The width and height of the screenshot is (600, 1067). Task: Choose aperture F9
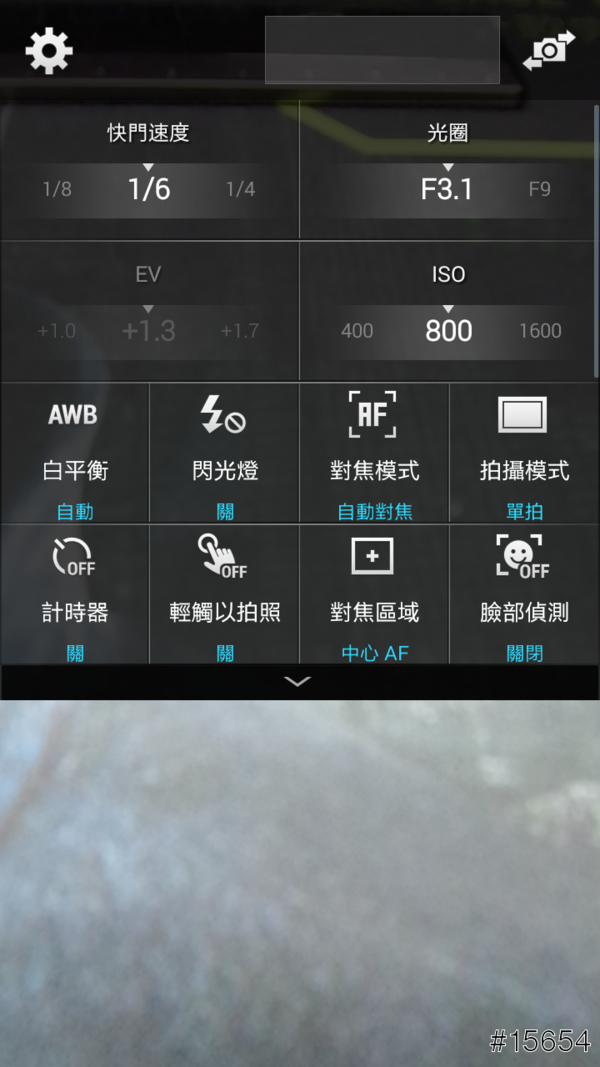click(539, 189)
